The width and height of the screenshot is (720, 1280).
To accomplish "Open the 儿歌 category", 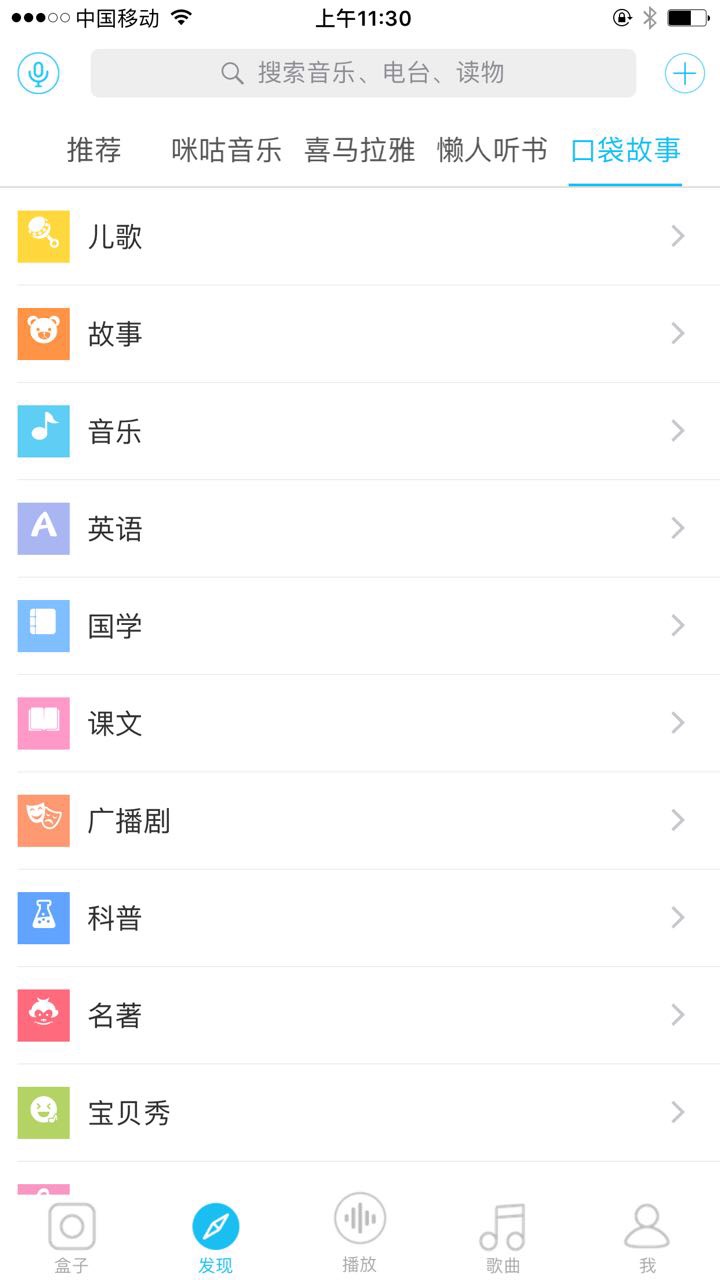I will (x=360, y=236).
